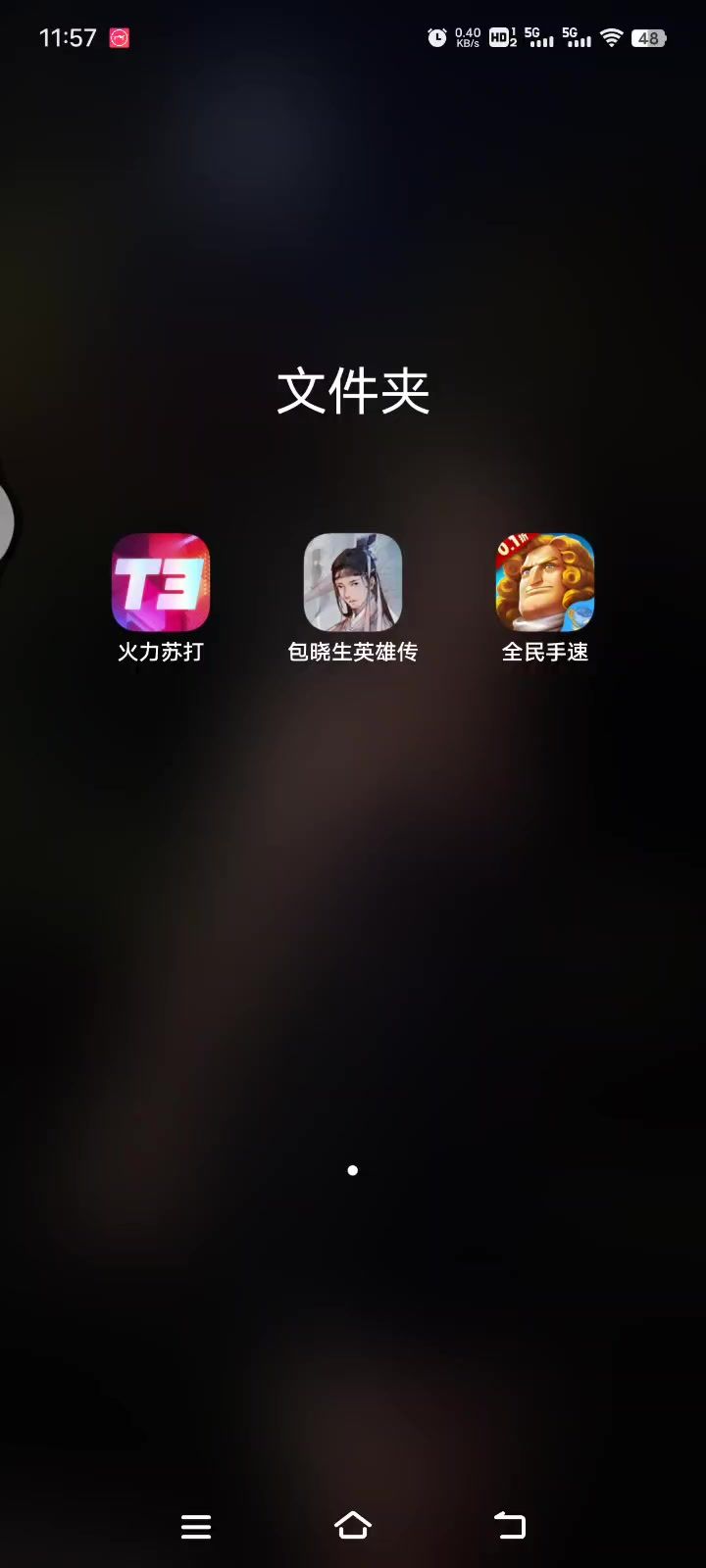Launch 包晓生英雄传 game
The height and width of the screenshot is (1568, 706).
point(353,583)
